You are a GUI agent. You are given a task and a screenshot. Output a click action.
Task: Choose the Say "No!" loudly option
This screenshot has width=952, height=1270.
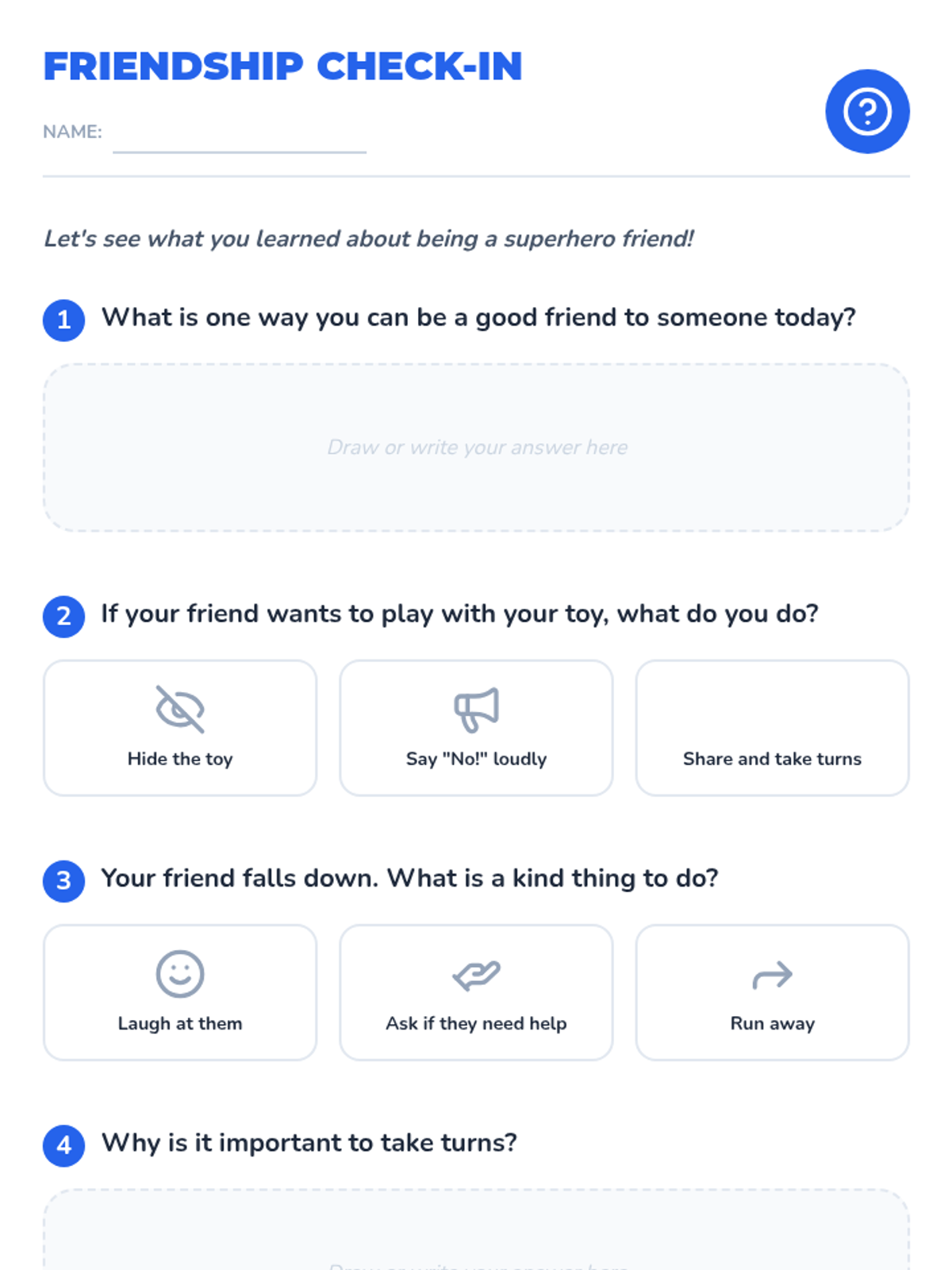476,728
